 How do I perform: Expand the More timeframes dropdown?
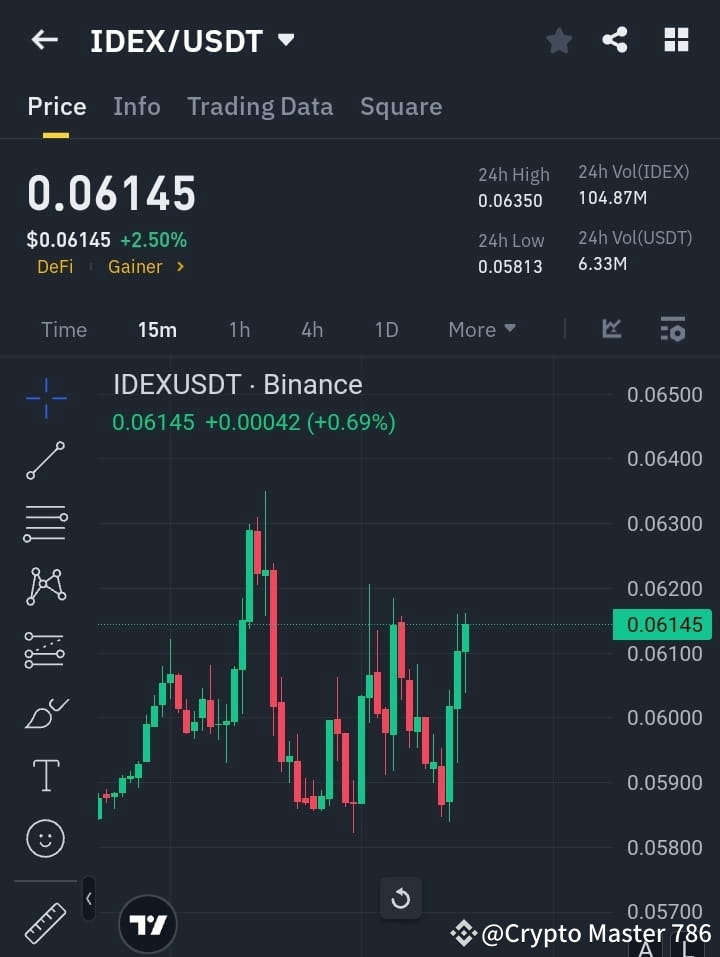click(481, 329)
